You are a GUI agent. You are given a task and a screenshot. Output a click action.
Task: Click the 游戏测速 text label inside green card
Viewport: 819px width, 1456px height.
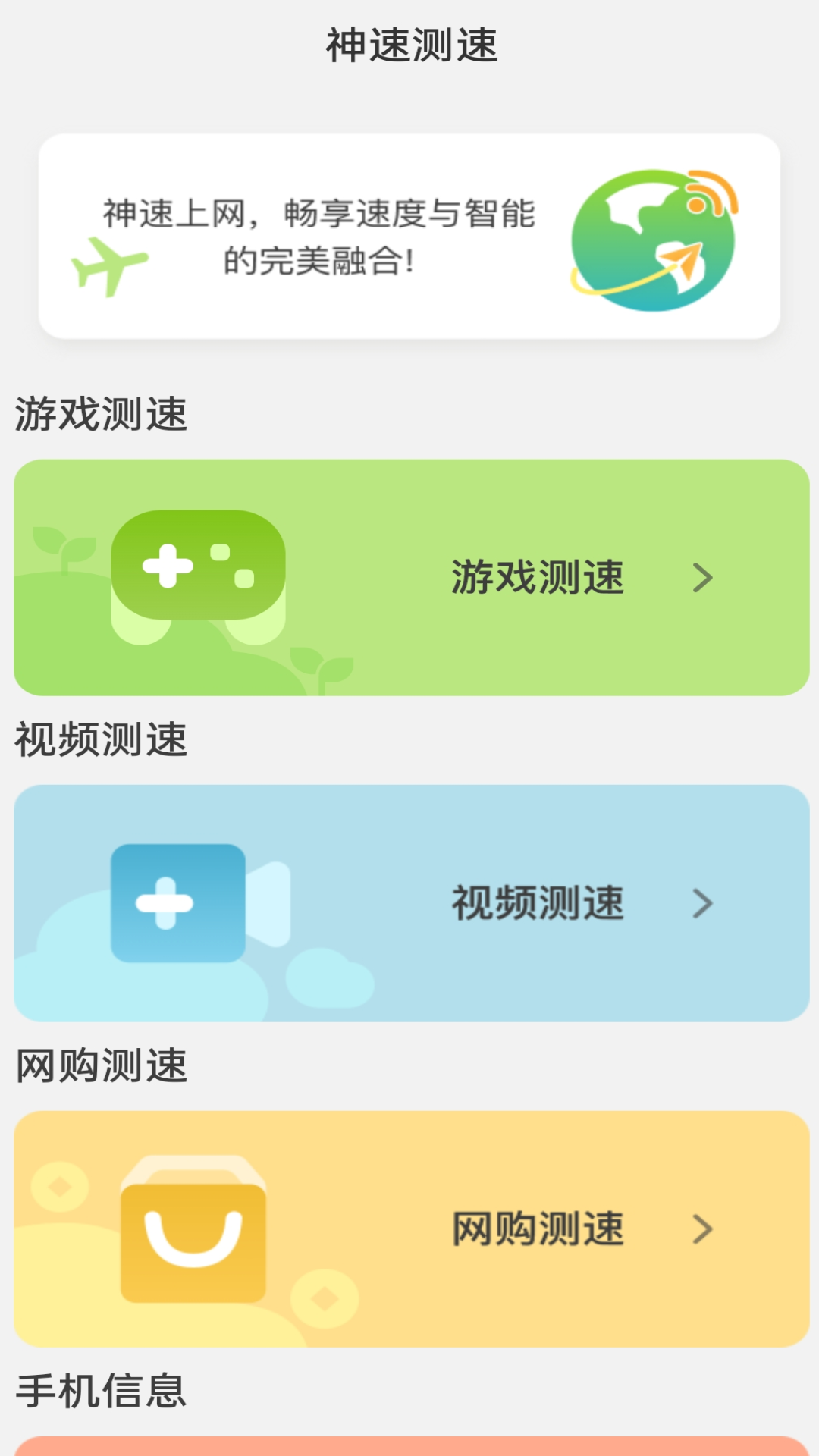click(538, 576)
